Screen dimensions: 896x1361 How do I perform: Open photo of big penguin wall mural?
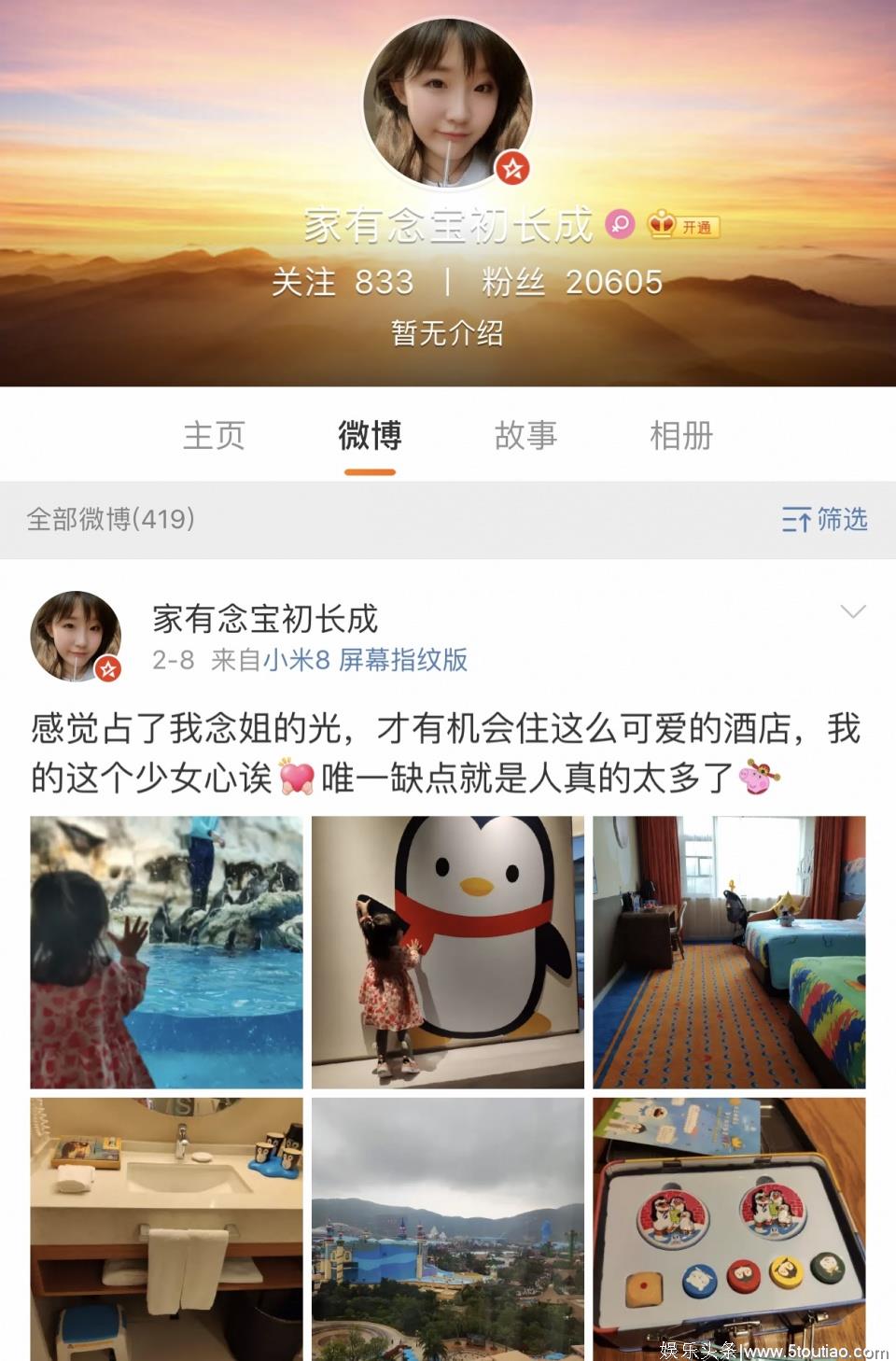coord(448,952)
